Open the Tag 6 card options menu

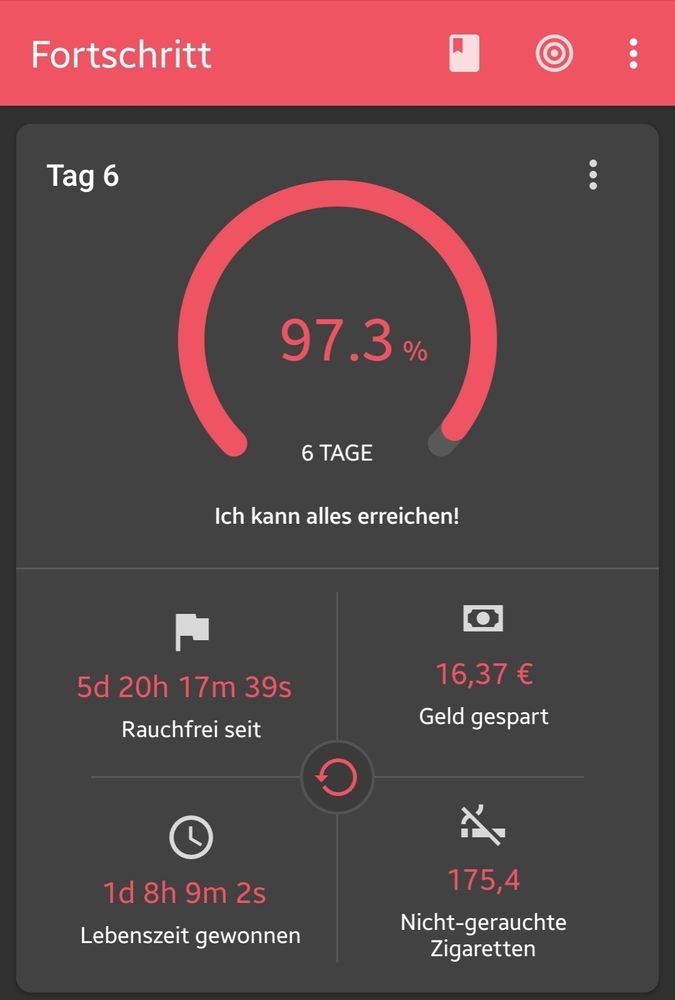point(593,175)
